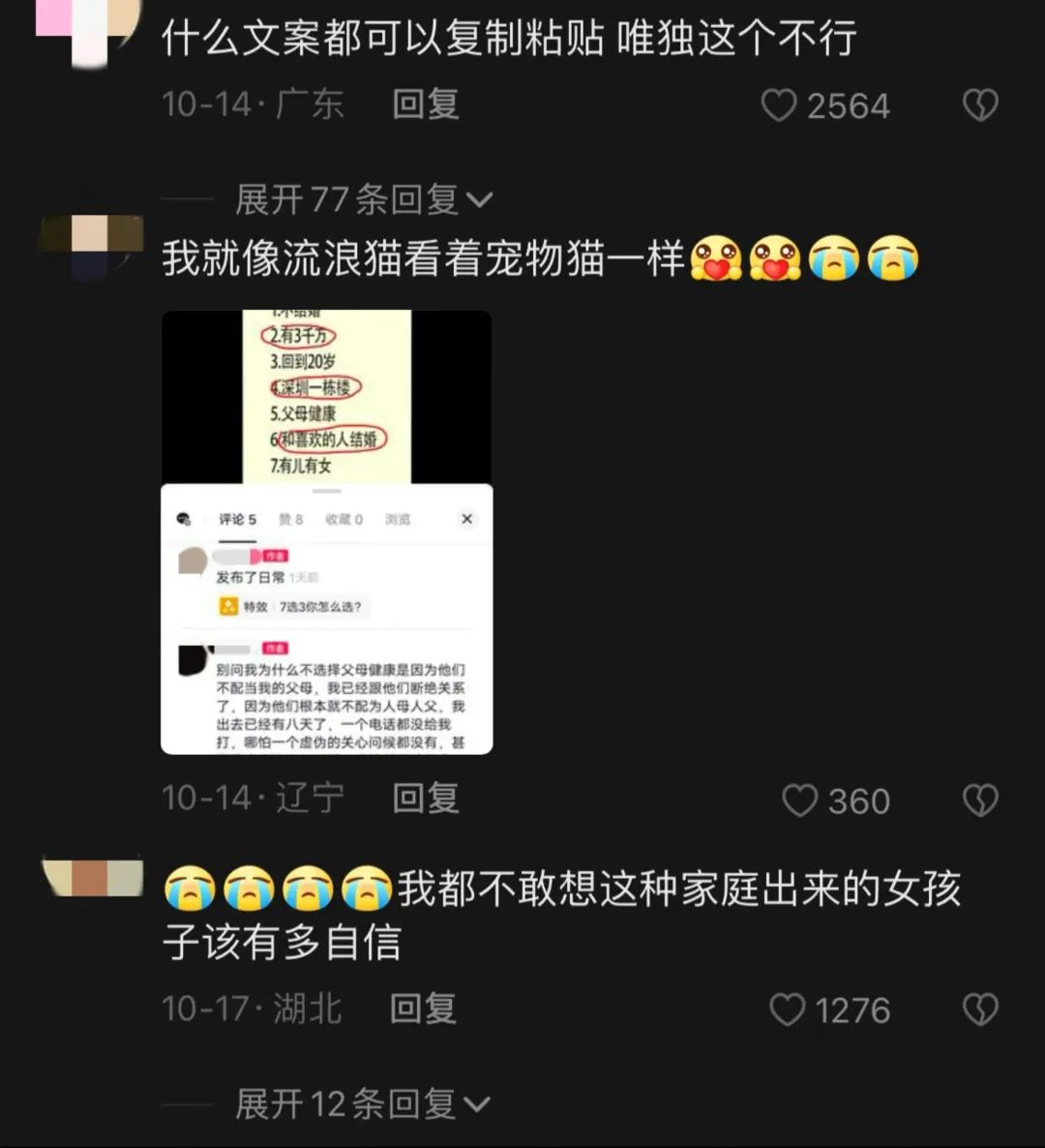The image size is (1045, 1148).
Task: Dislike the comment from 湖北
Action: click(979, 1010)
